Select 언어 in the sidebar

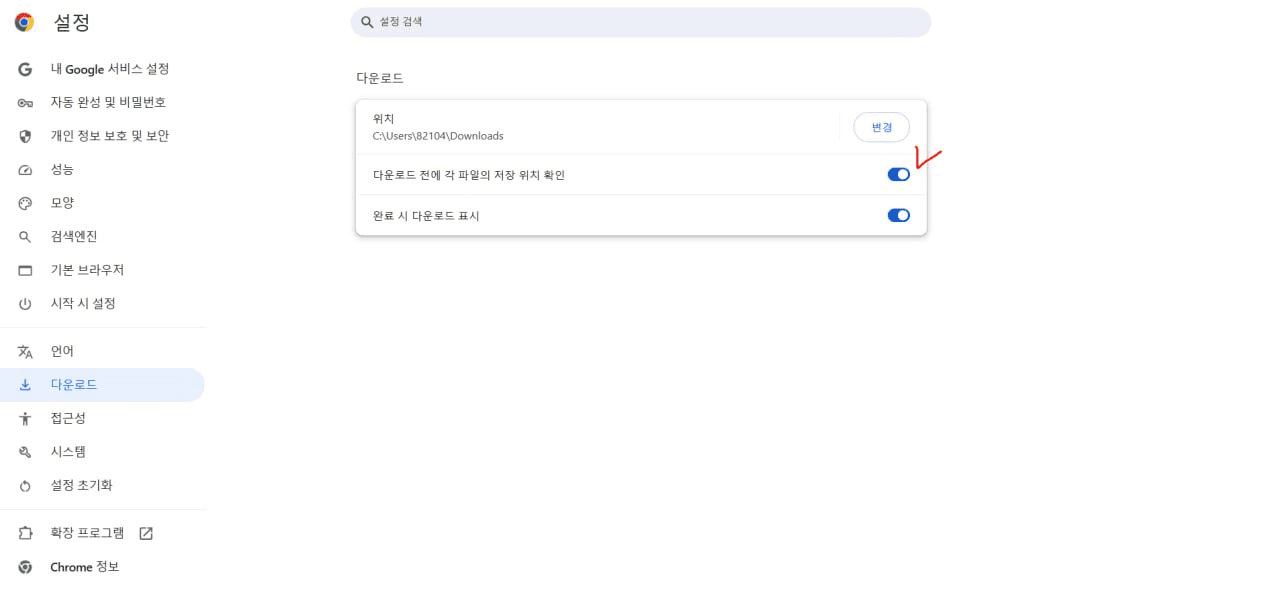point(62,351)
